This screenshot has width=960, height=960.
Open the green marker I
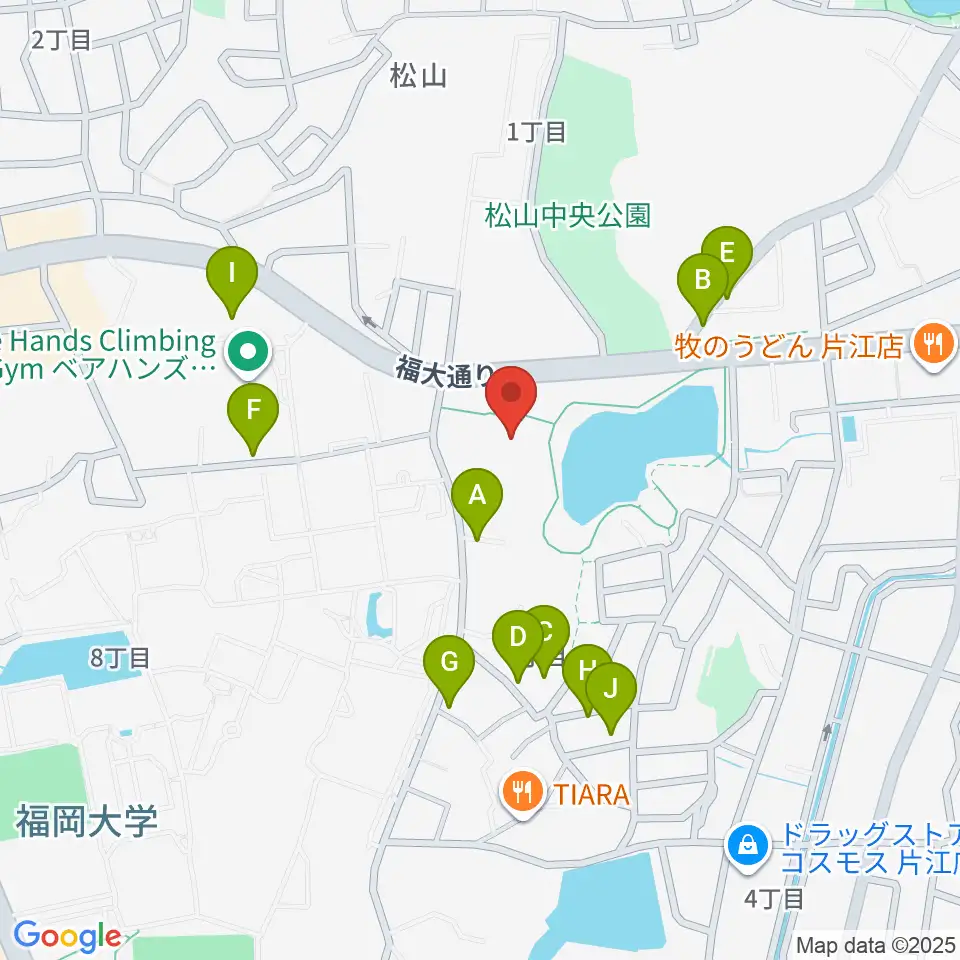[x=231, y=282]
